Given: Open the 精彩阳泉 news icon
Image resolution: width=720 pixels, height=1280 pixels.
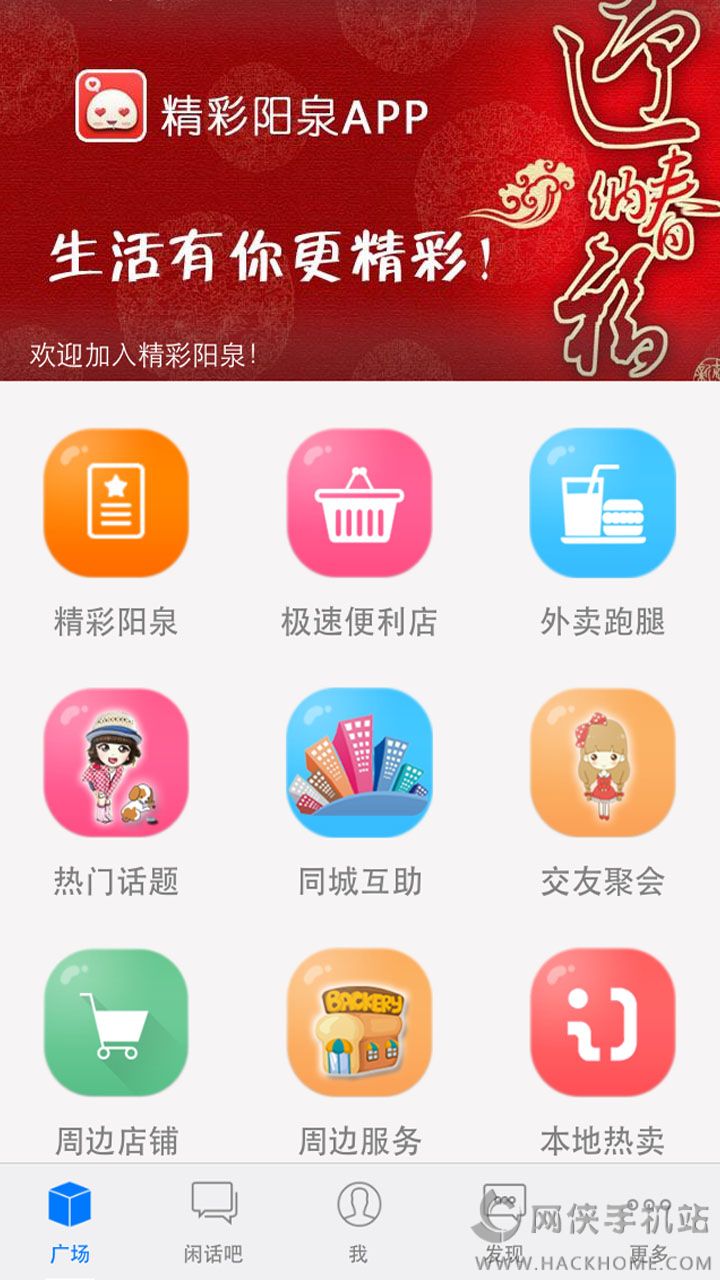Looking at the screenshot, I should pos(115,505).
